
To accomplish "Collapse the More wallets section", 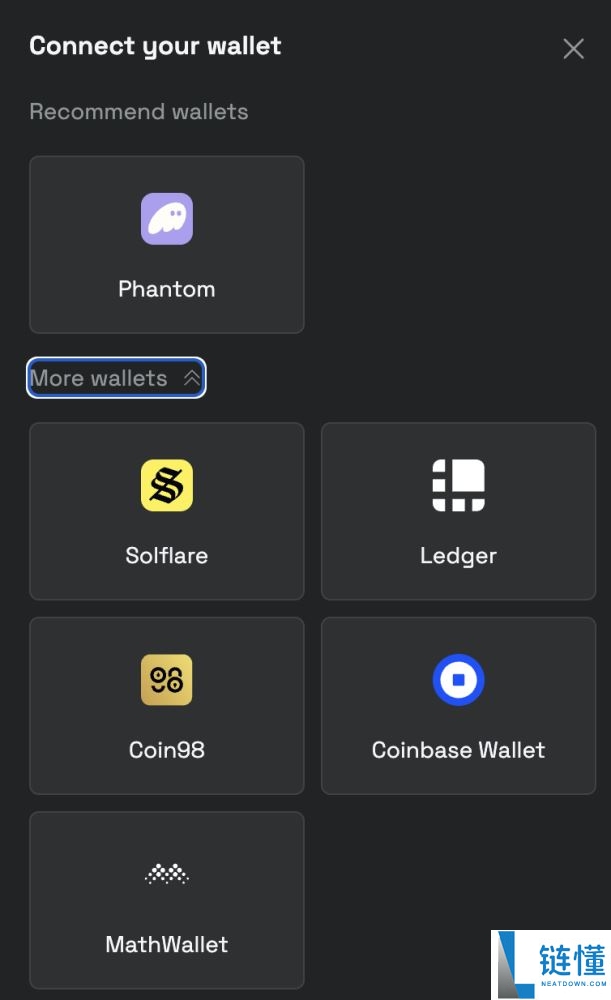I will [x=116, y=378].
